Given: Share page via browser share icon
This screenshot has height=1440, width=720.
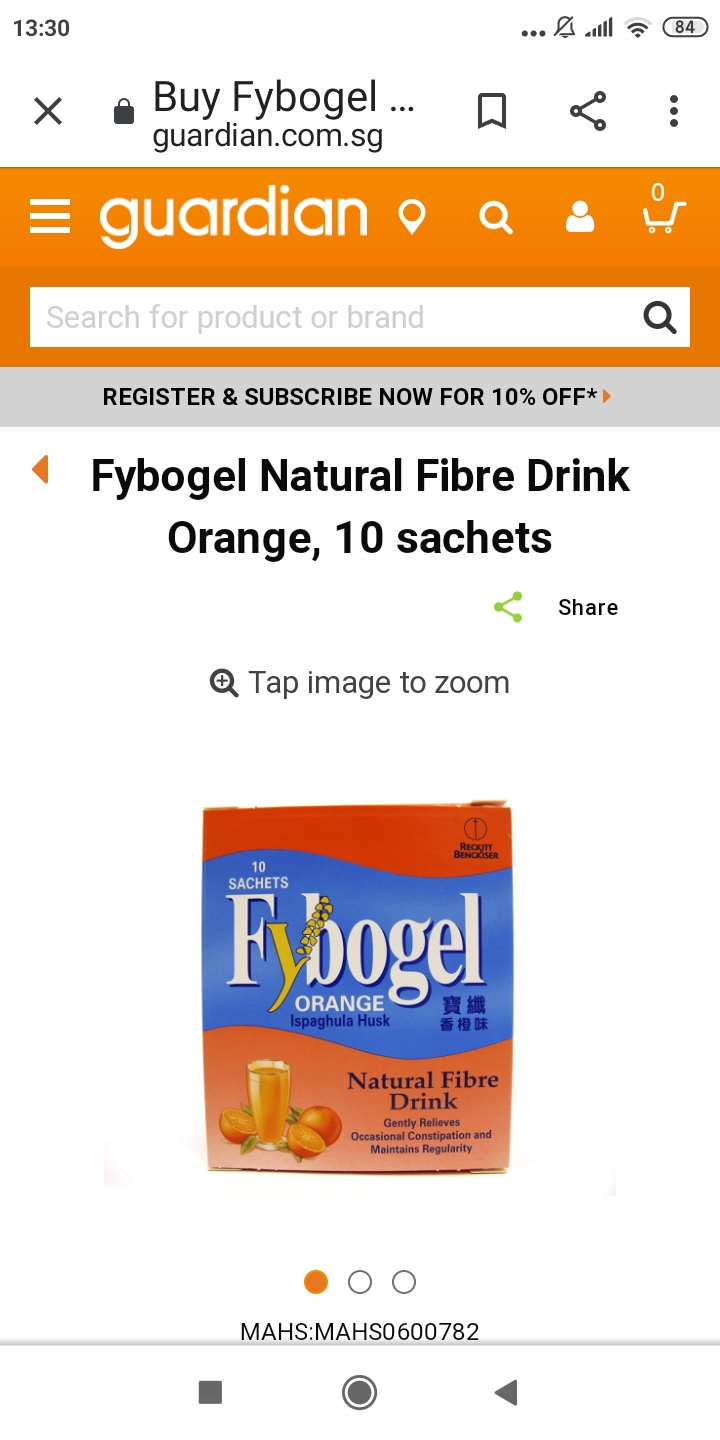Looking at the screenshot, I should (588, 111).
